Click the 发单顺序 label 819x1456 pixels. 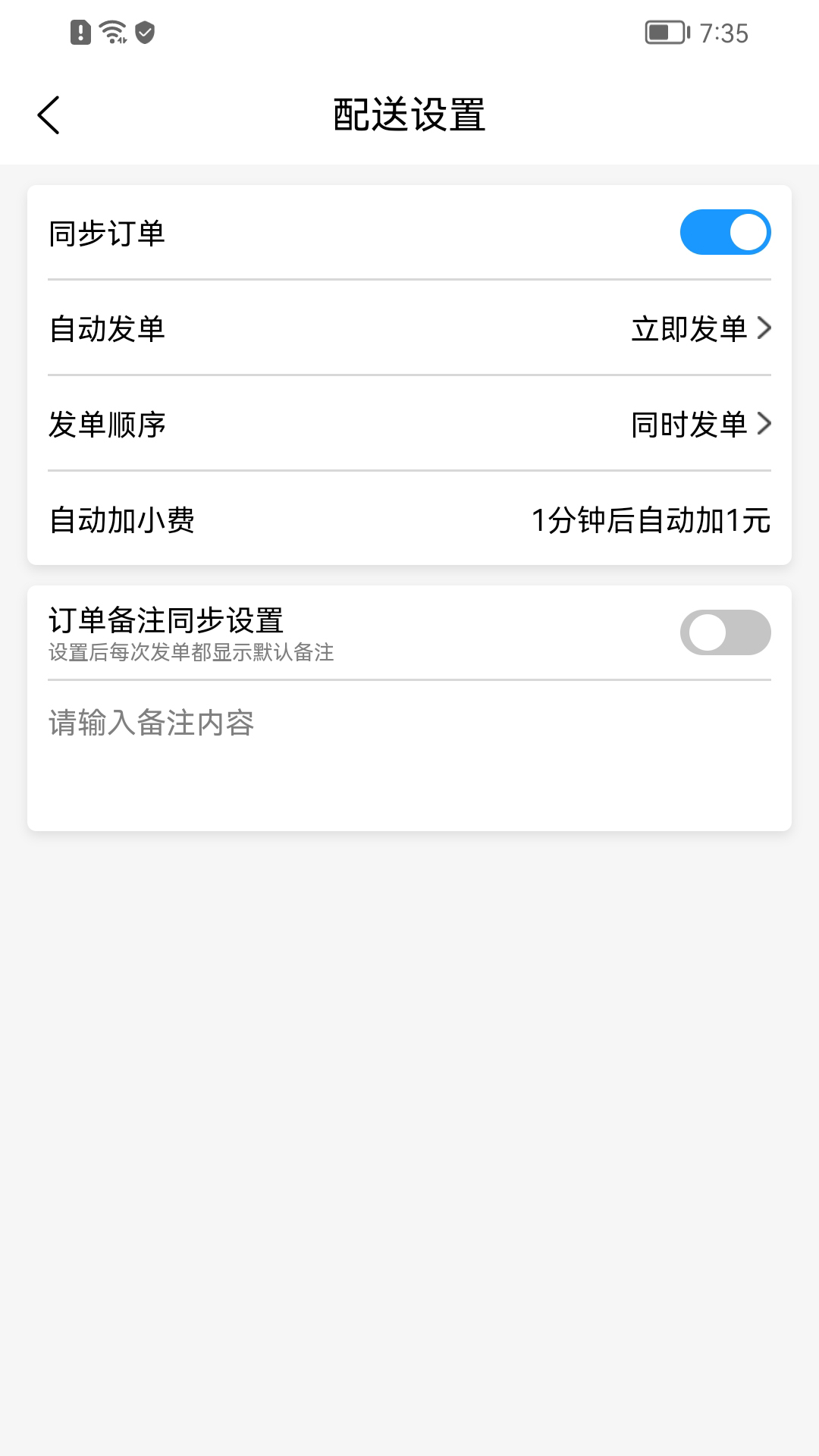coord(107,425)
